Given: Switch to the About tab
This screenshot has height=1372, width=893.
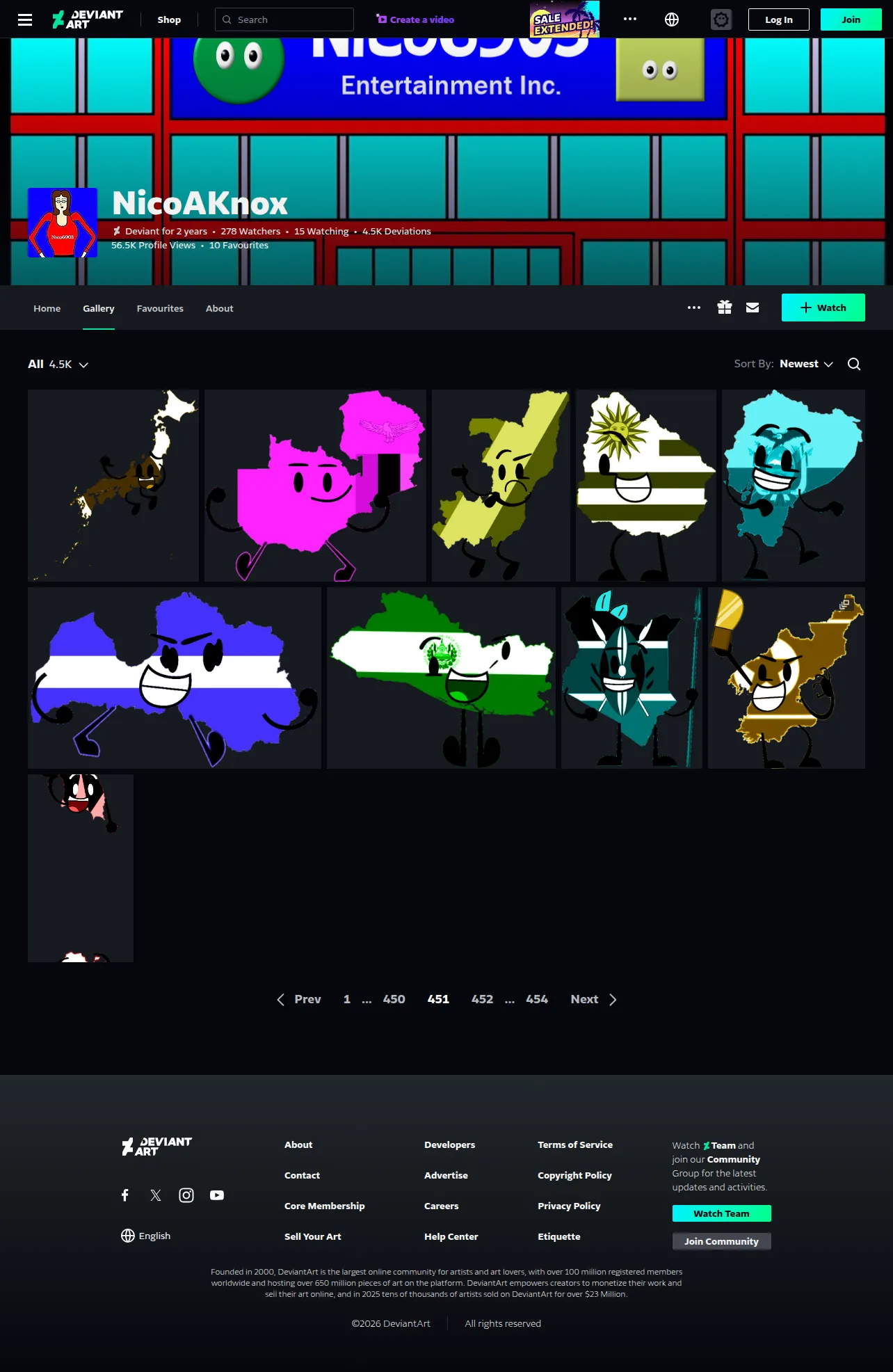Looking at the screenshot, I should [220, 308].
